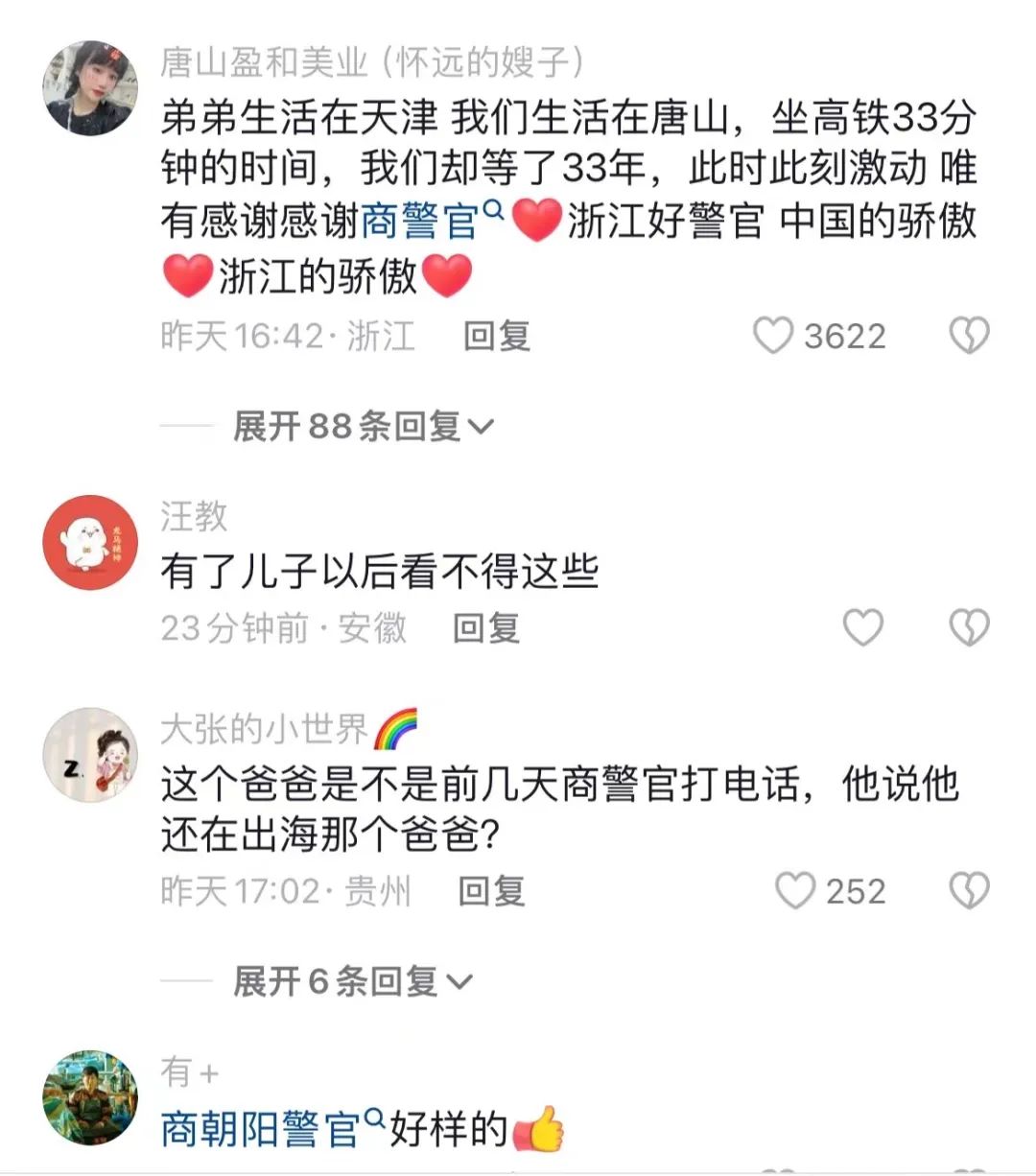The height and width of the screenshot is (1176, 1036).
Task: View 汪教's profile avatar
Action: coord(90,542)
